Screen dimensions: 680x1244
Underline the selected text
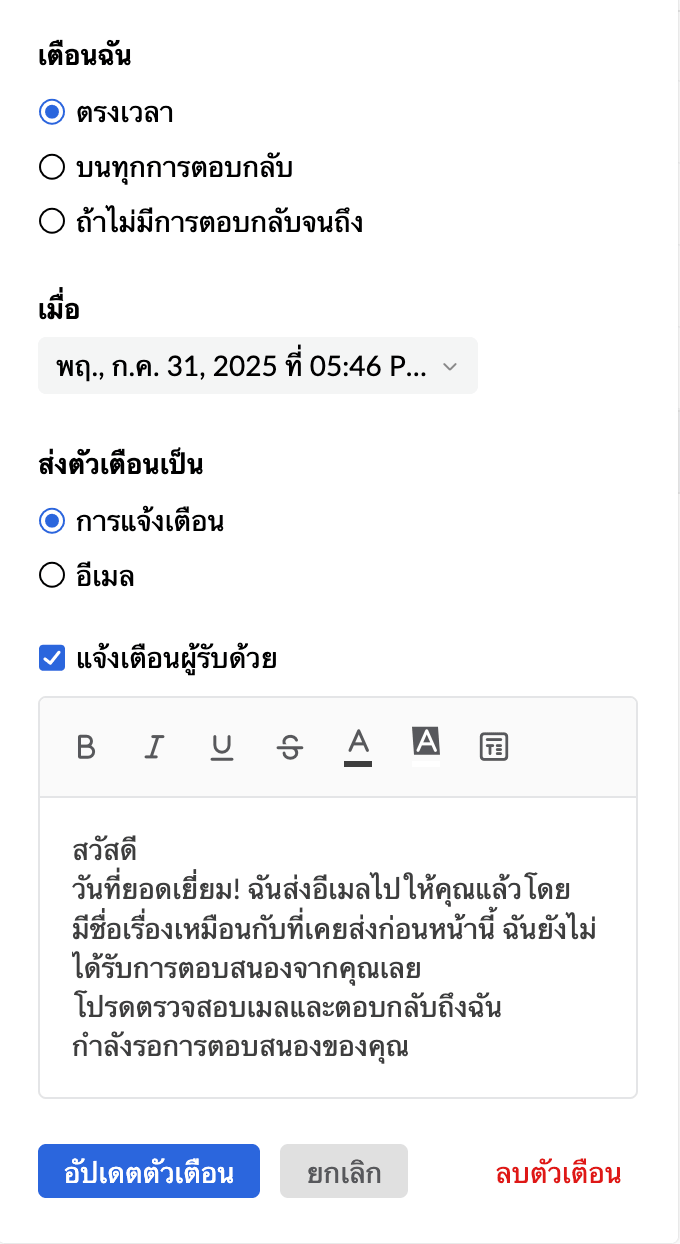tap(222, 747)
